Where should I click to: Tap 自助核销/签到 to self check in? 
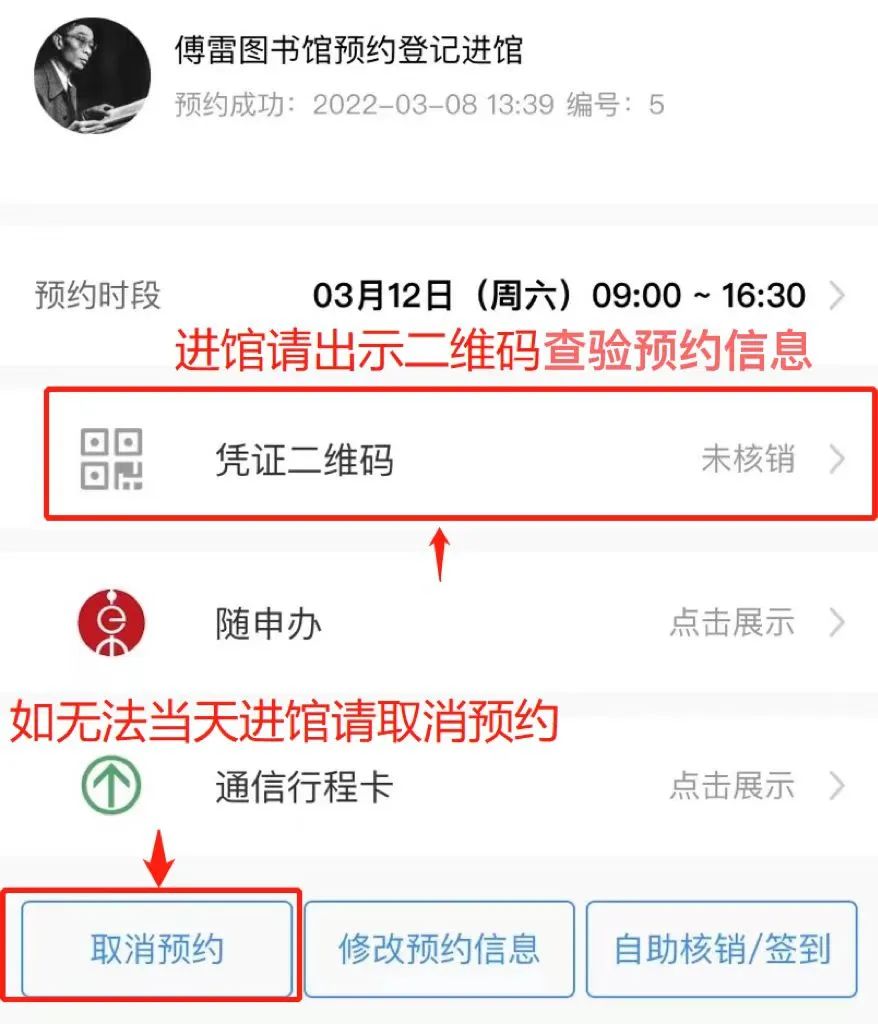click(721, 948)
